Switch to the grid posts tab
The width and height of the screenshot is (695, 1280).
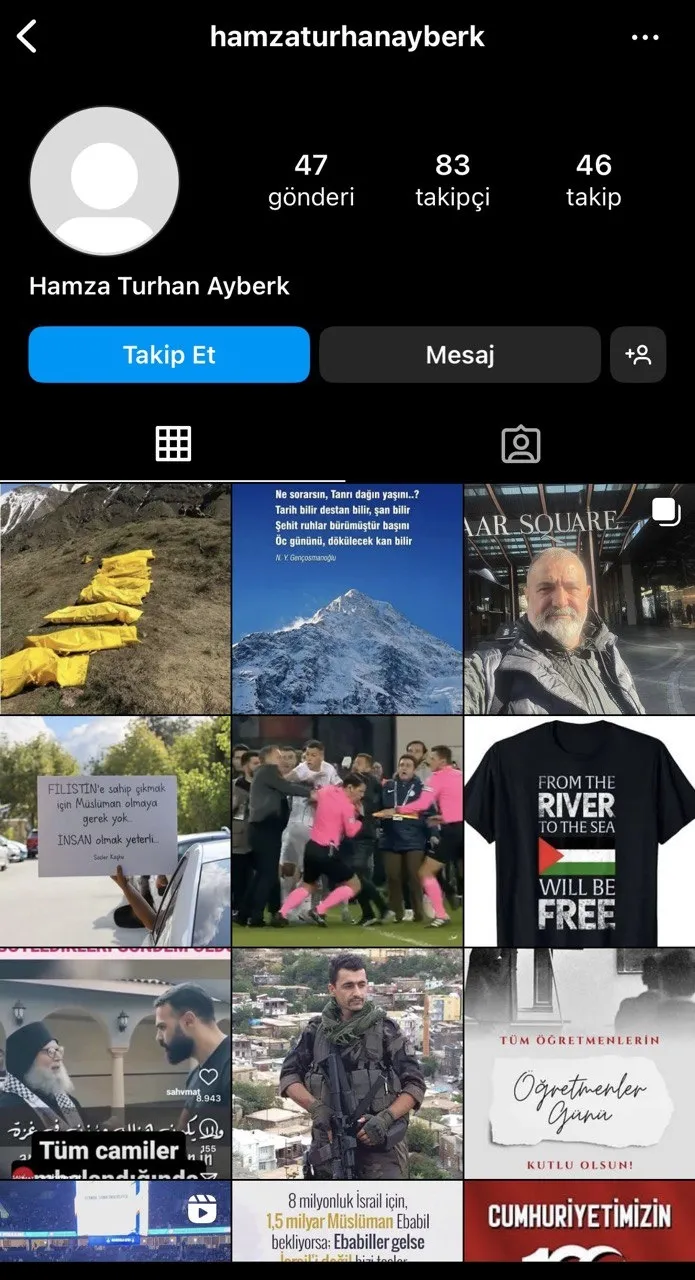[x=173, y=444]
